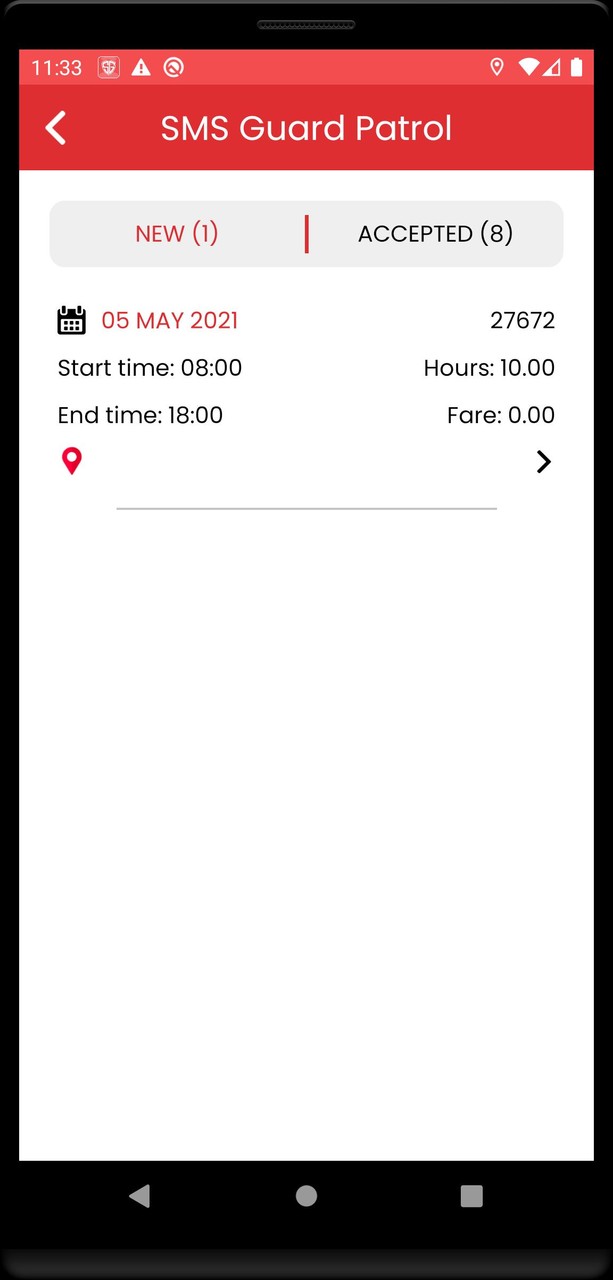Image resolution: width=613 pixels, height=1280 pixels.
Task: Tap the red location pin icon
Action: tap(71, 461)
